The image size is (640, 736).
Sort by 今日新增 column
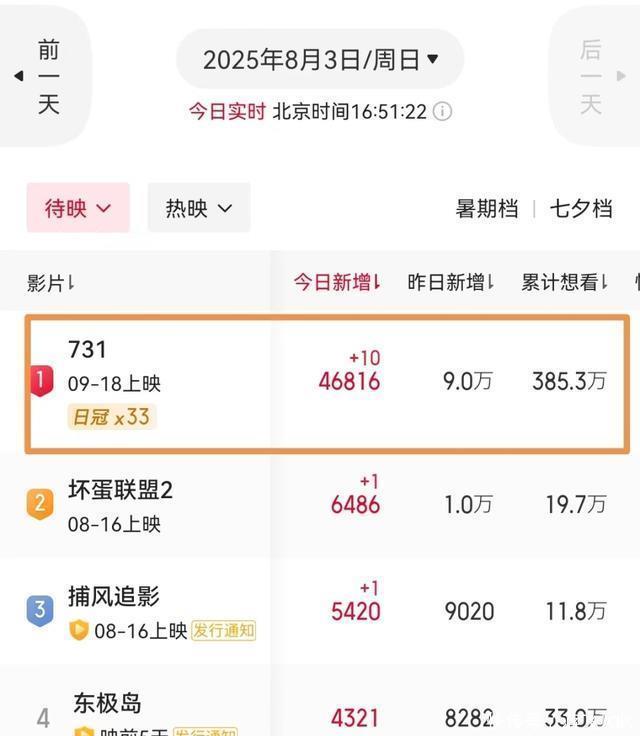click(337, 283)
